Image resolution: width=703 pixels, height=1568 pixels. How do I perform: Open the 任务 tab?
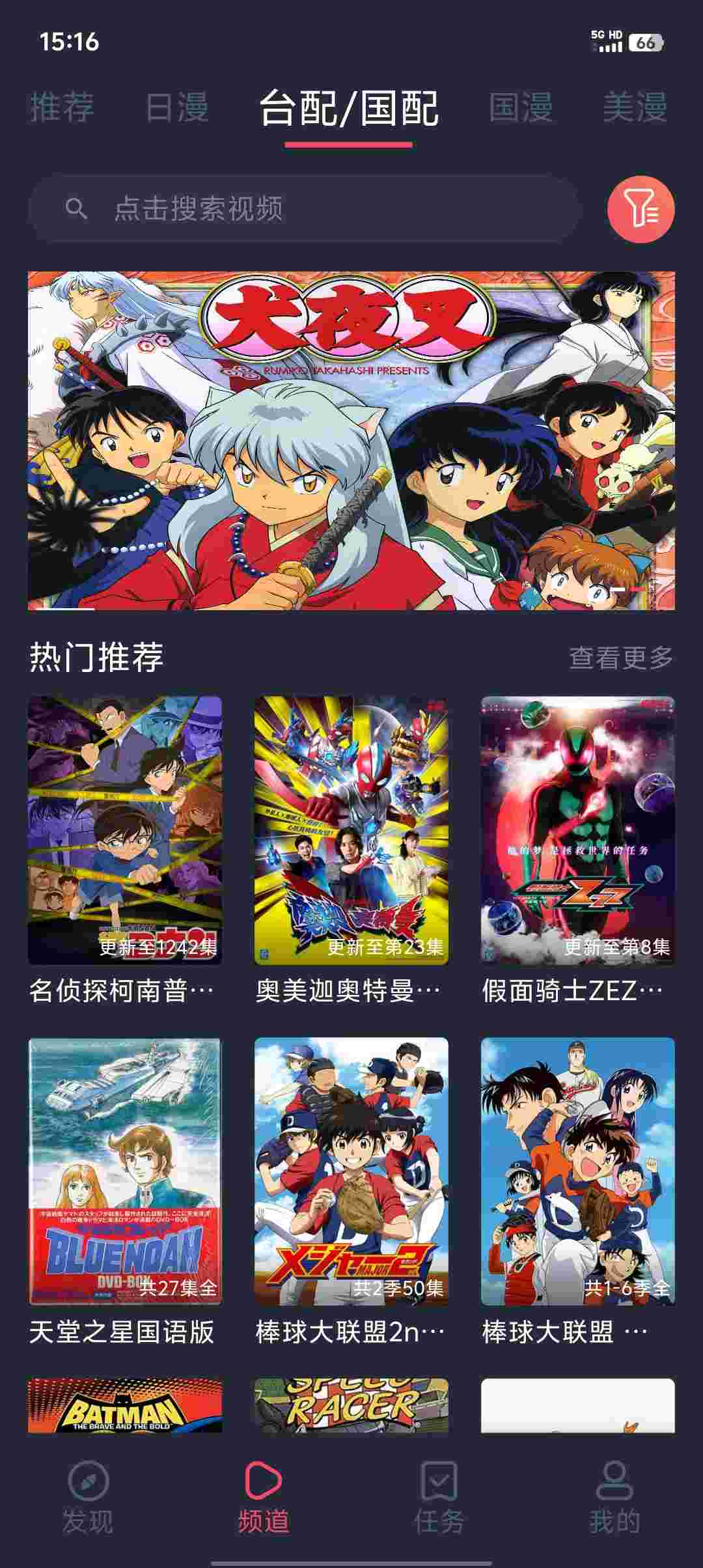click(439, 1496)
